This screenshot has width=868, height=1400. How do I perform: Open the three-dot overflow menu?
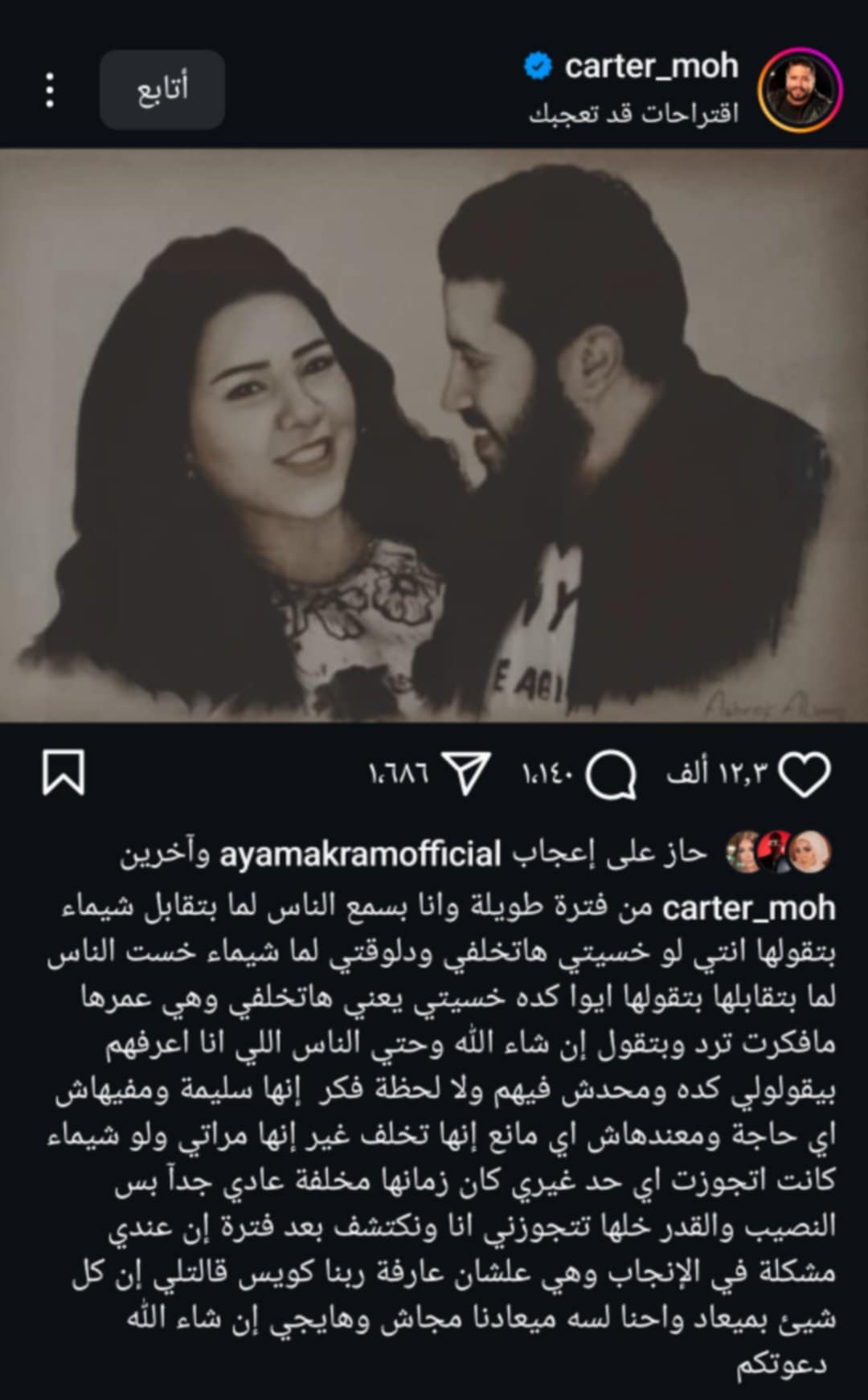pos(50,90)
